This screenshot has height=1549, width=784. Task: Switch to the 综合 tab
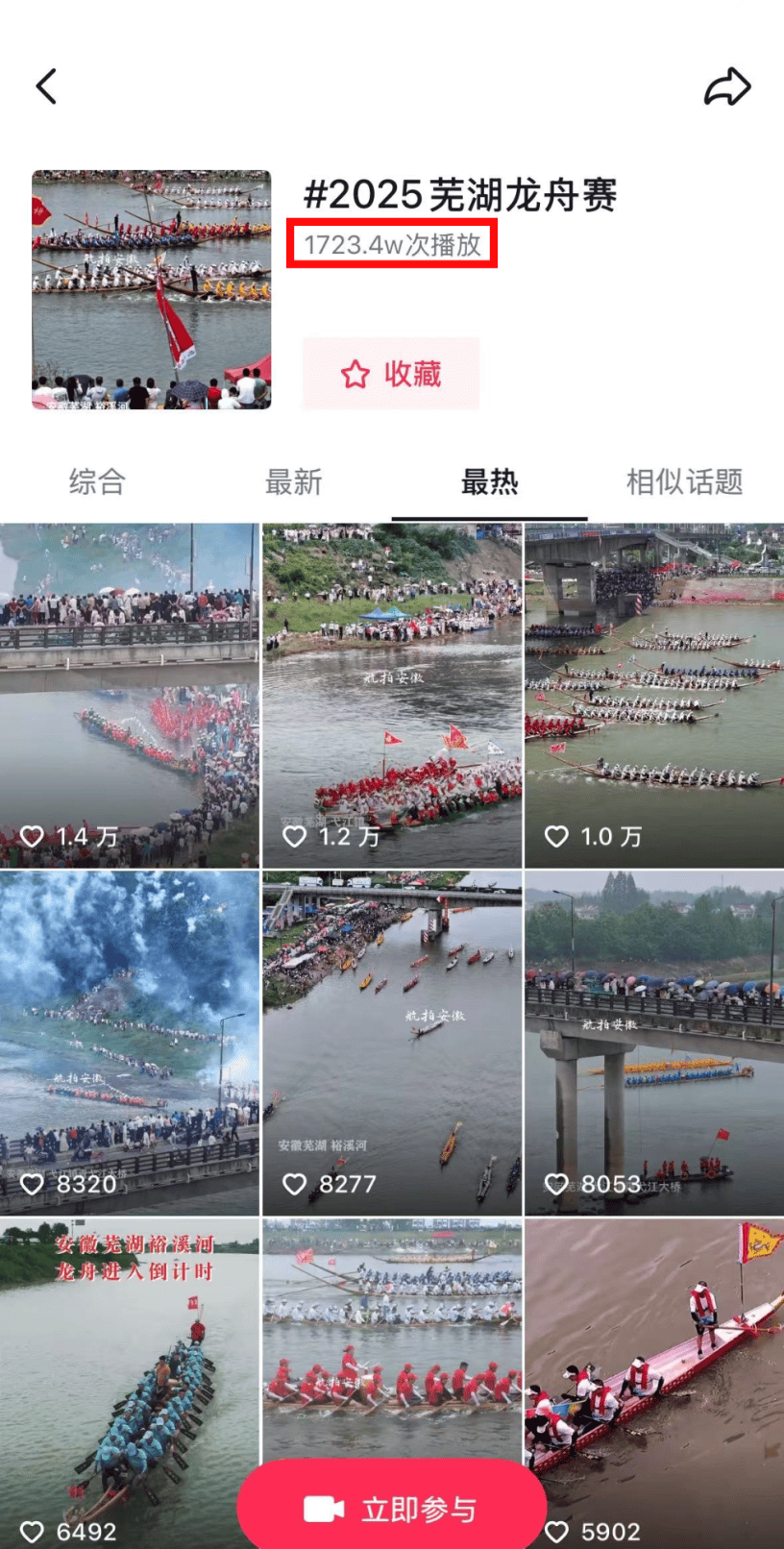pyautogui.click(x=97, y=481)
